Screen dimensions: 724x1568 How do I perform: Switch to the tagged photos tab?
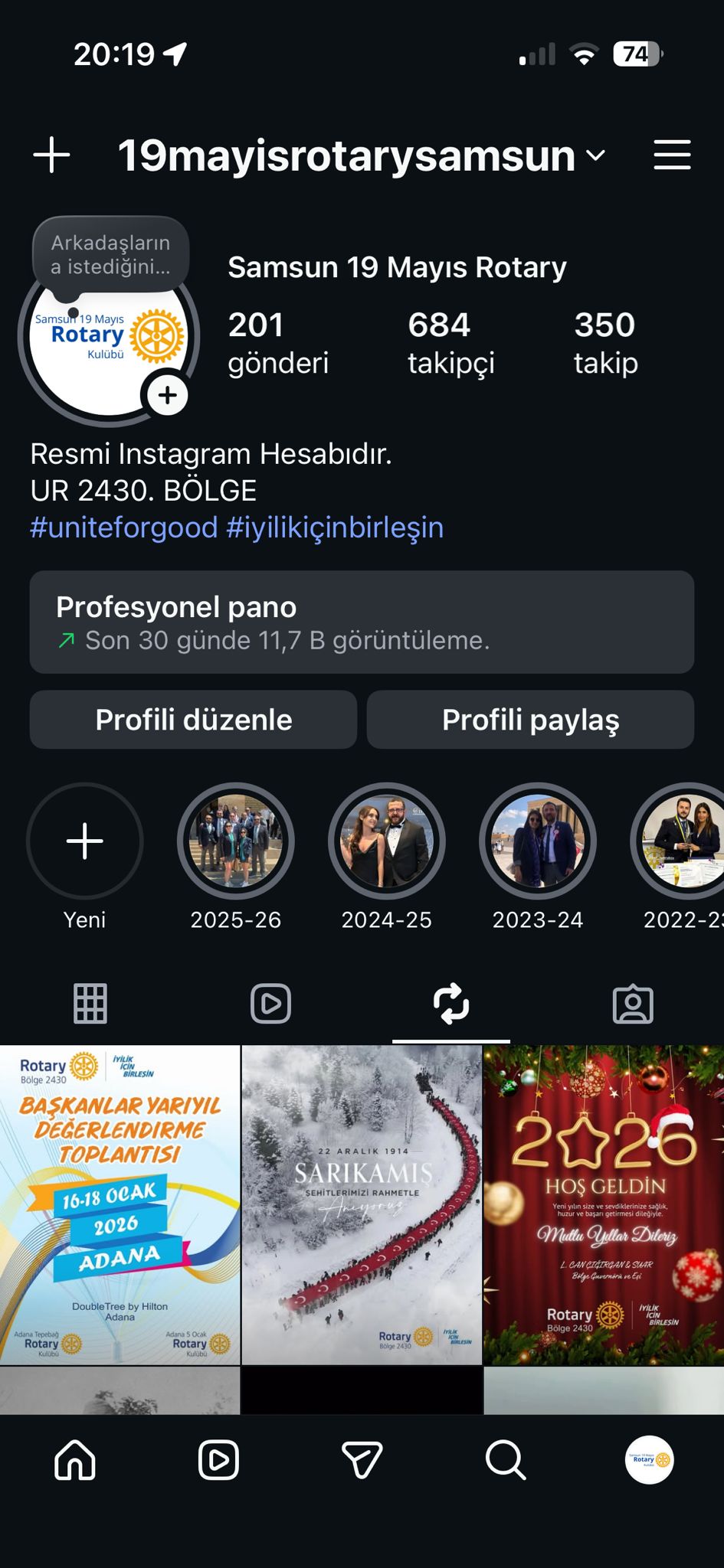(633, 1003)
